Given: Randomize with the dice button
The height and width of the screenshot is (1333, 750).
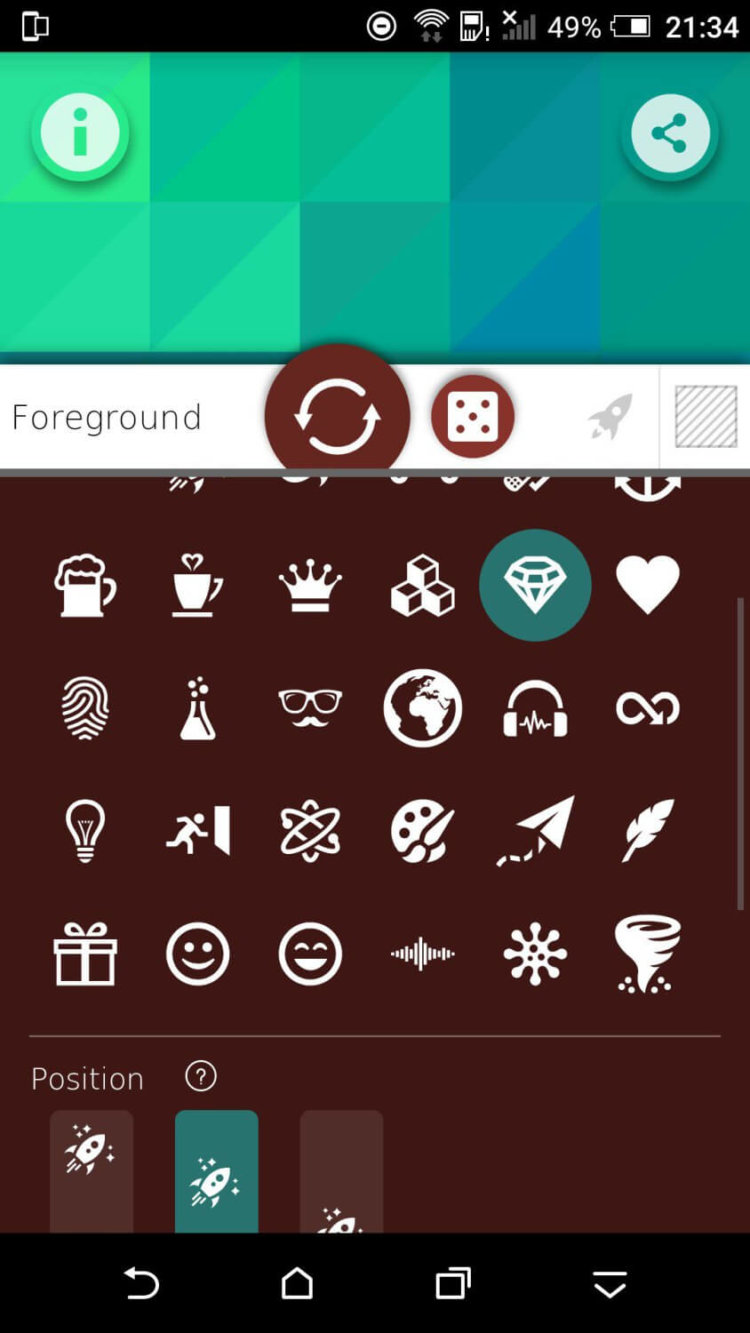Looking at the screenshot, I should point(472,417).
